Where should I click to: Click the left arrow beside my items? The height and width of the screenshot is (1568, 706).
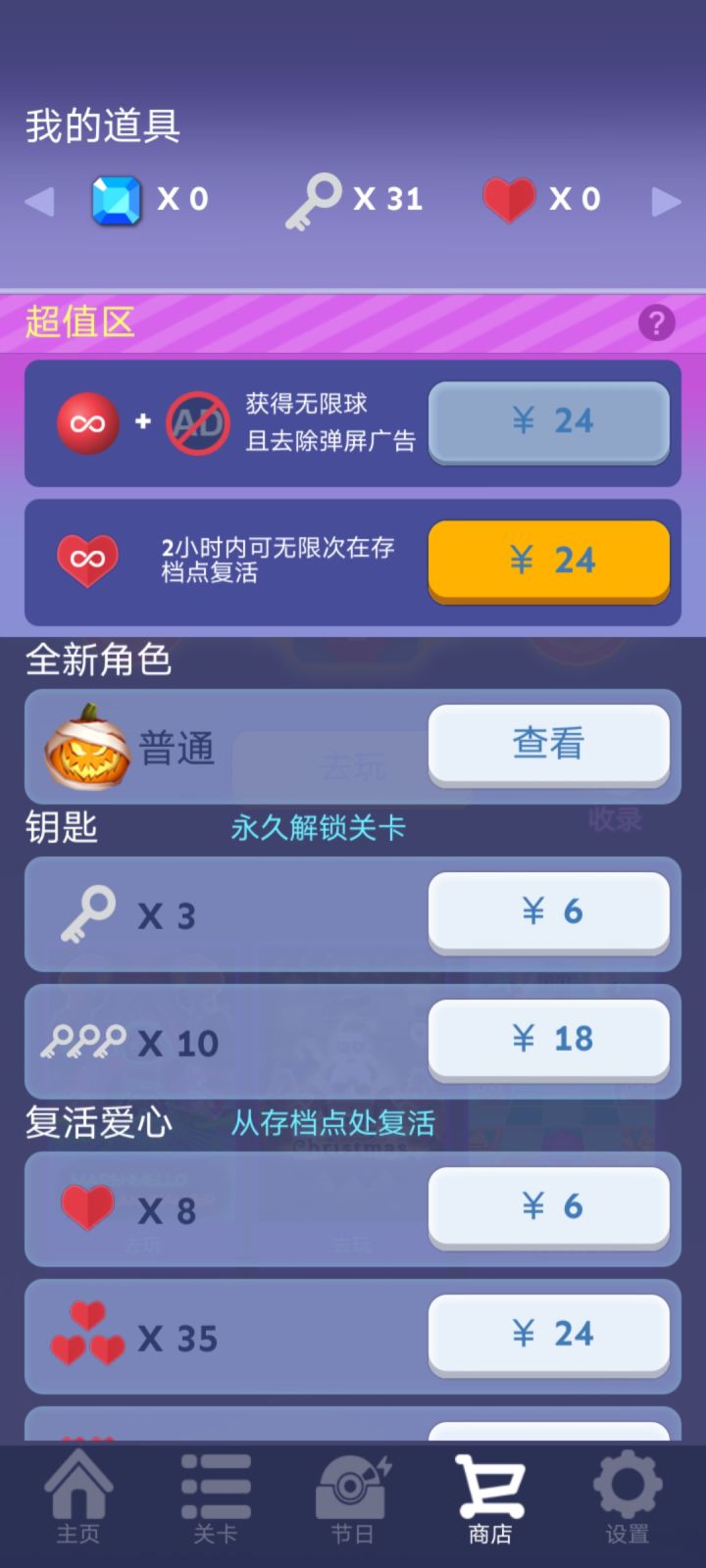click(39, 201)
